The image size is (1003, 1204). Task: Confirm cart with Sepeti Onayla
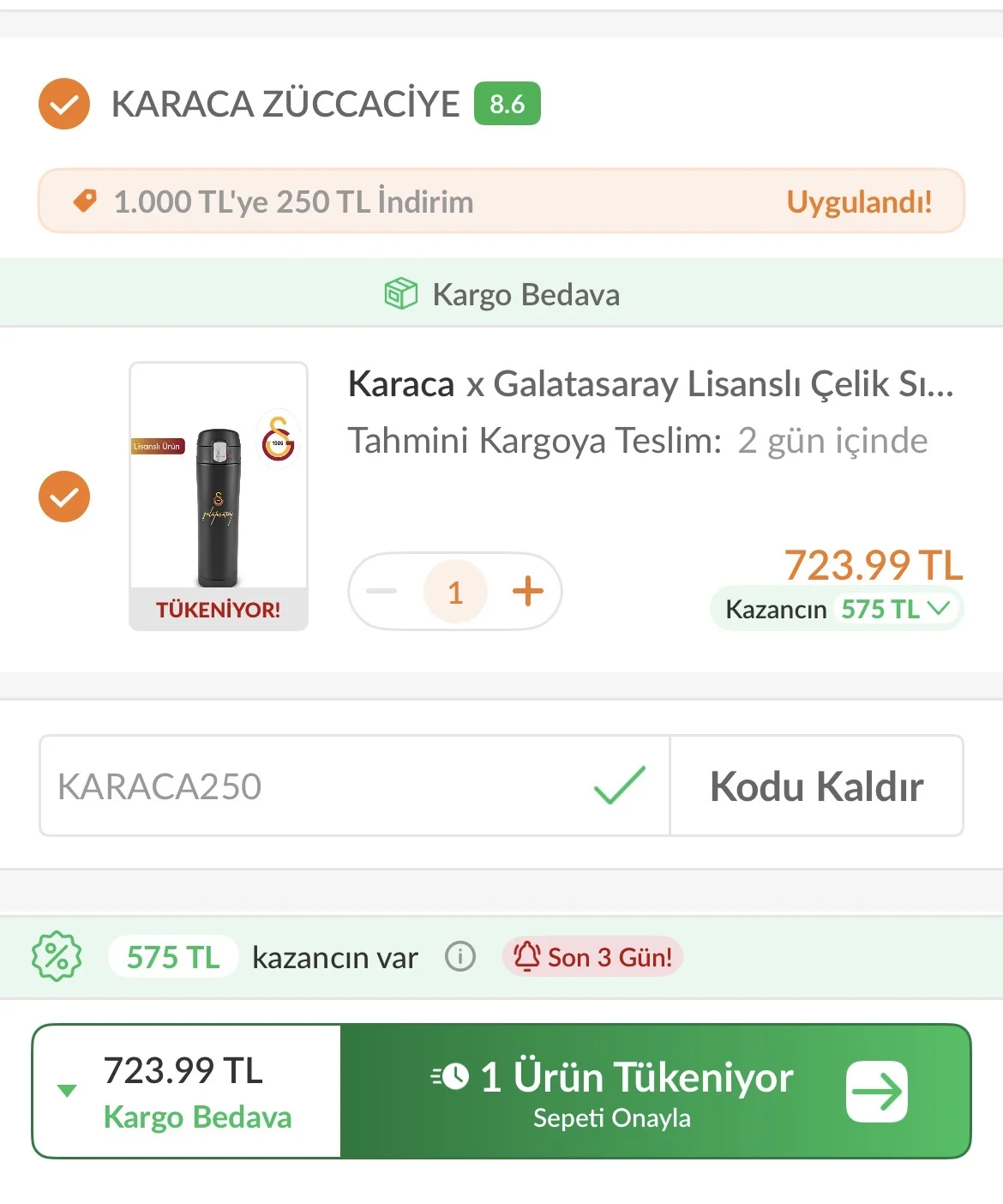656,1091
